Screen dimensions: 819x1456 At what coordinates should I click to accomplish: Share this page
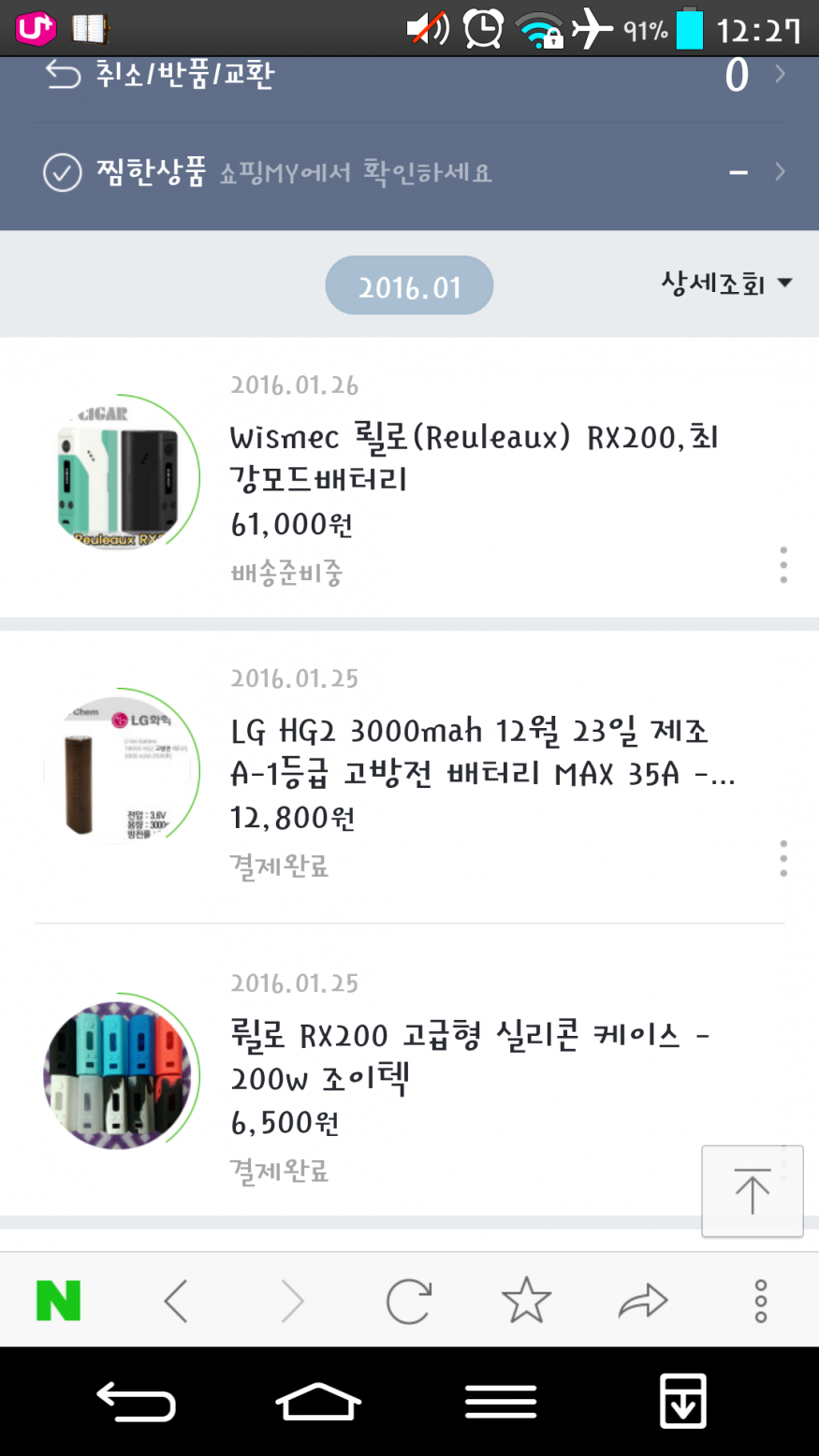(643, 1301)
